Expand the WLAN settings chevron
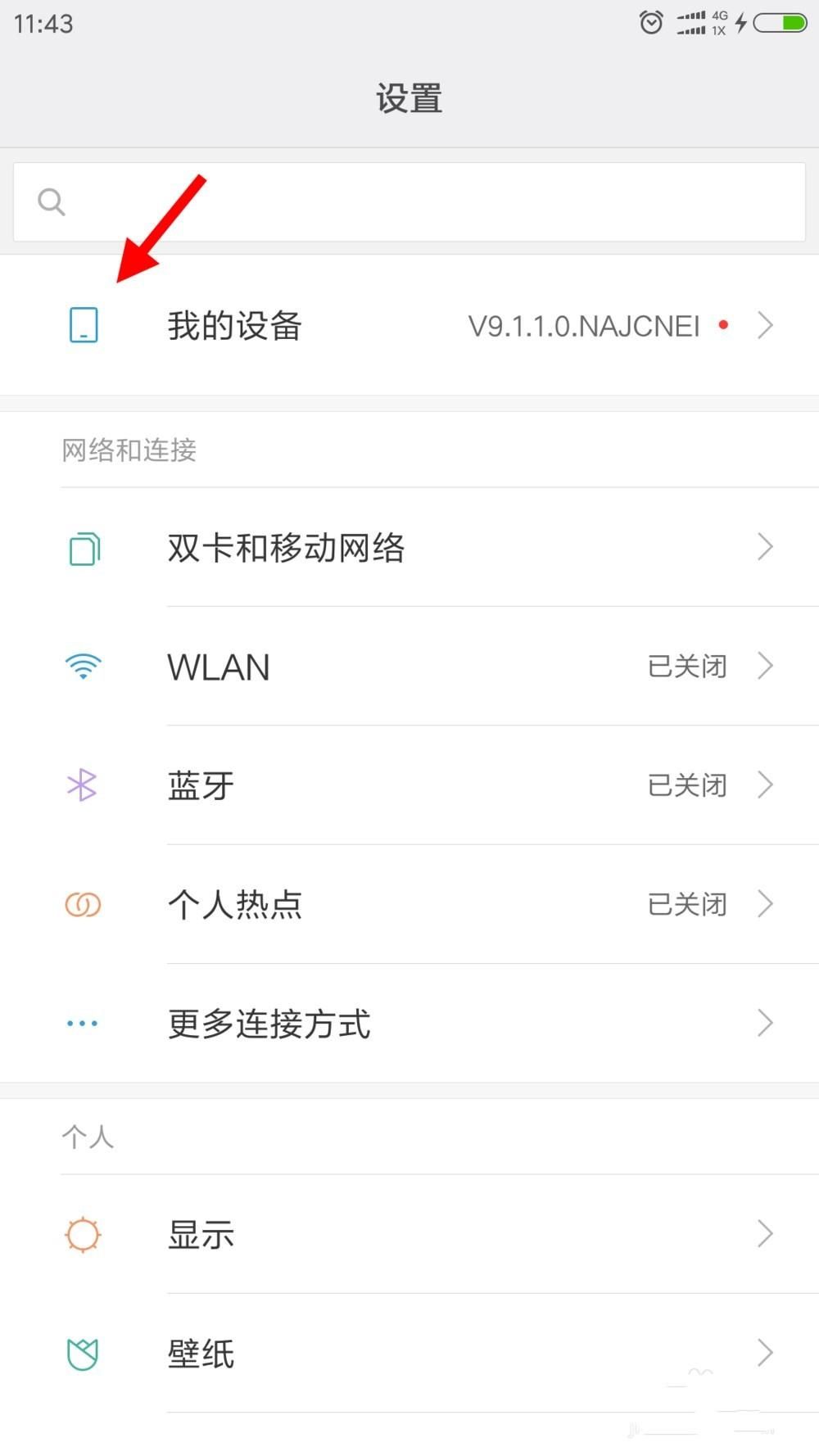Viewport: 819px width, 1456px height. click(764, 666)
